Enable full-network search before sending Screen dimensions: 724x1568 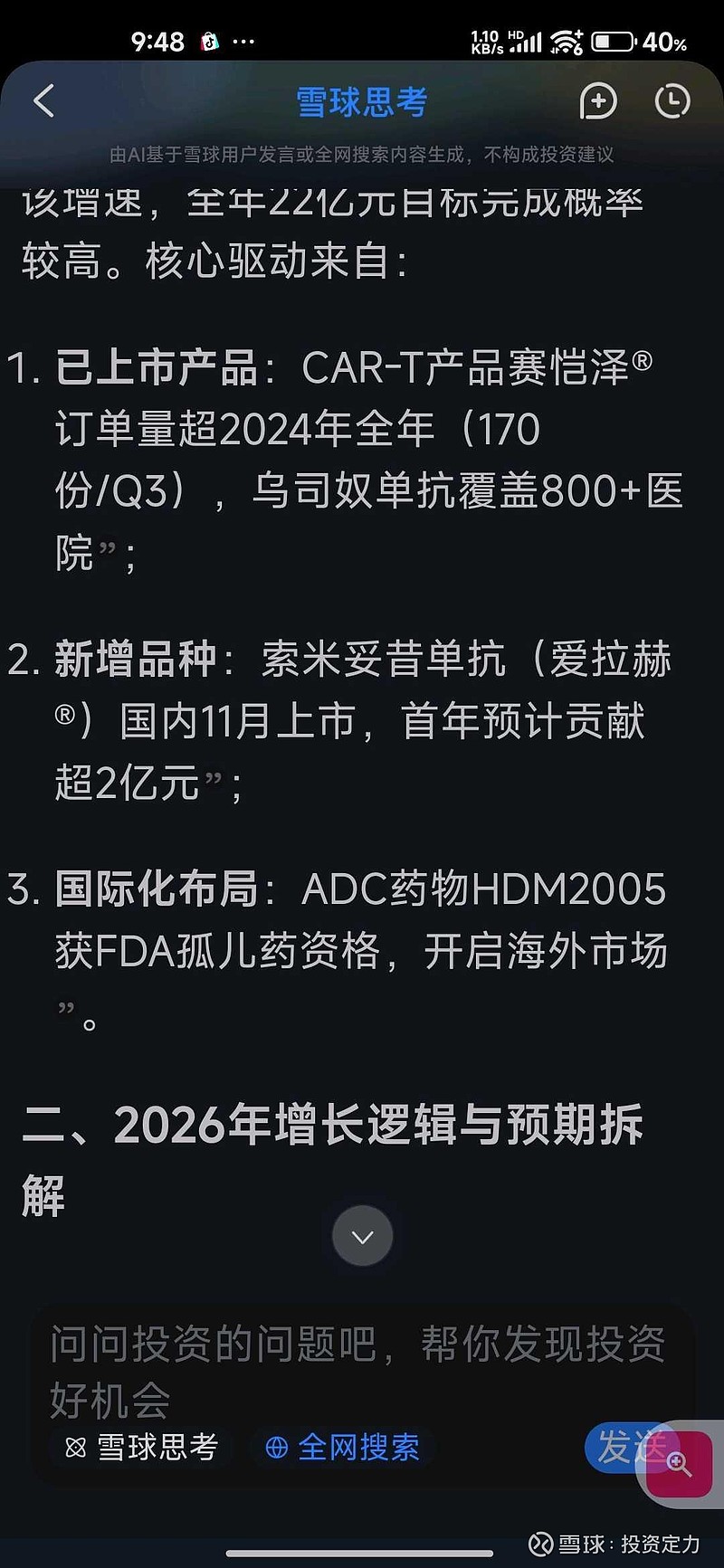[341, 1449]
